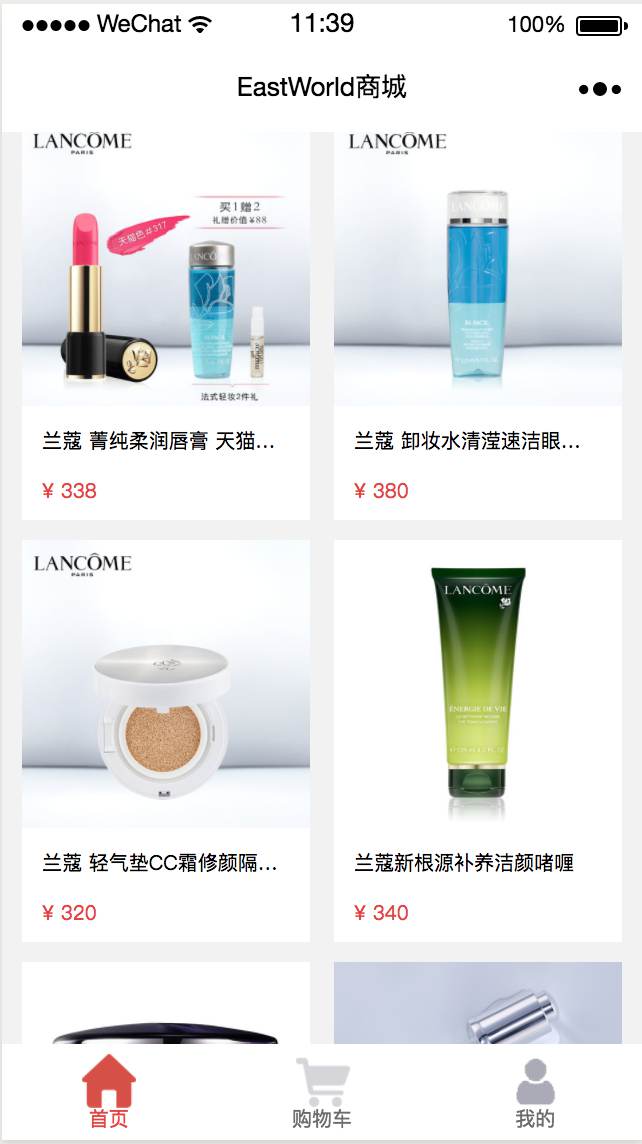Screen dimensions: 642x1144
Task: Open the three-dot more menu
Action: click(600, 89)
